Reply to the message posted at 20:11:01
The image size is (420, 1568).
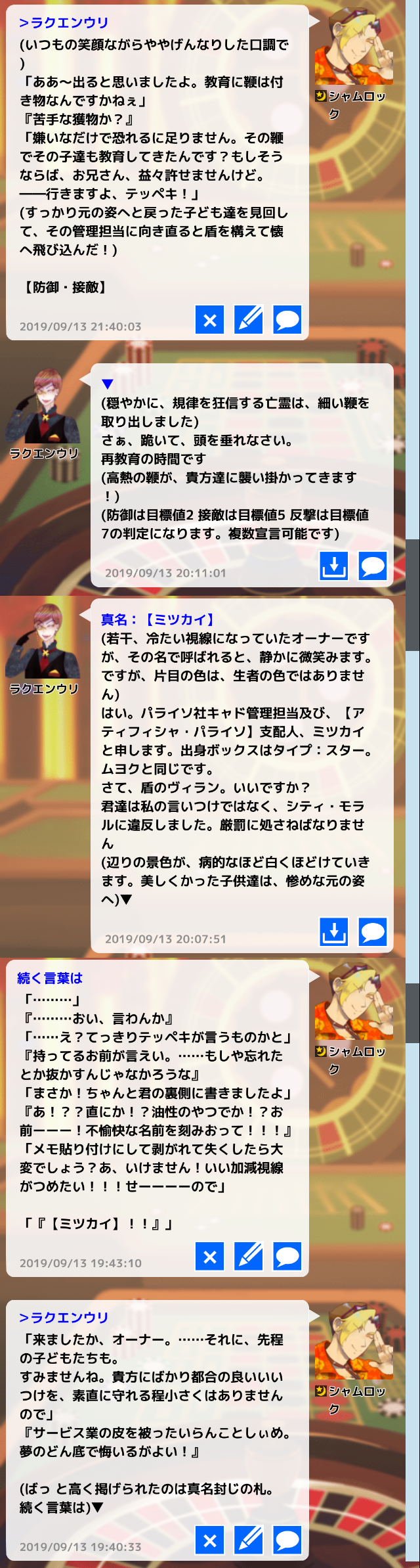pos(373,566)
